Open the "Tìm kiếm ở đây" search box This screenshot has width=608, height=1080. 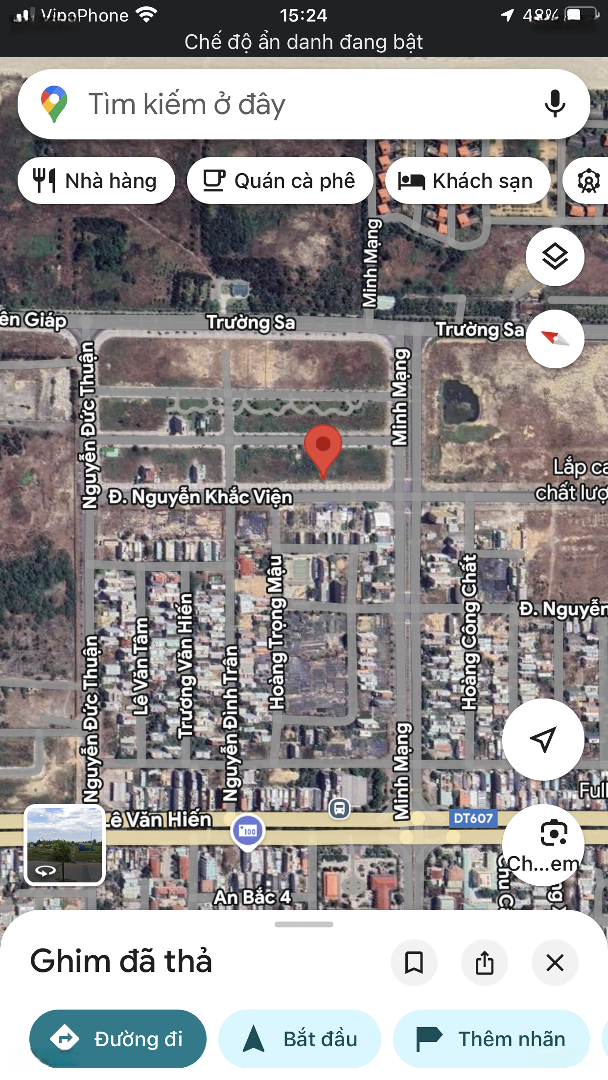(280, 104)
